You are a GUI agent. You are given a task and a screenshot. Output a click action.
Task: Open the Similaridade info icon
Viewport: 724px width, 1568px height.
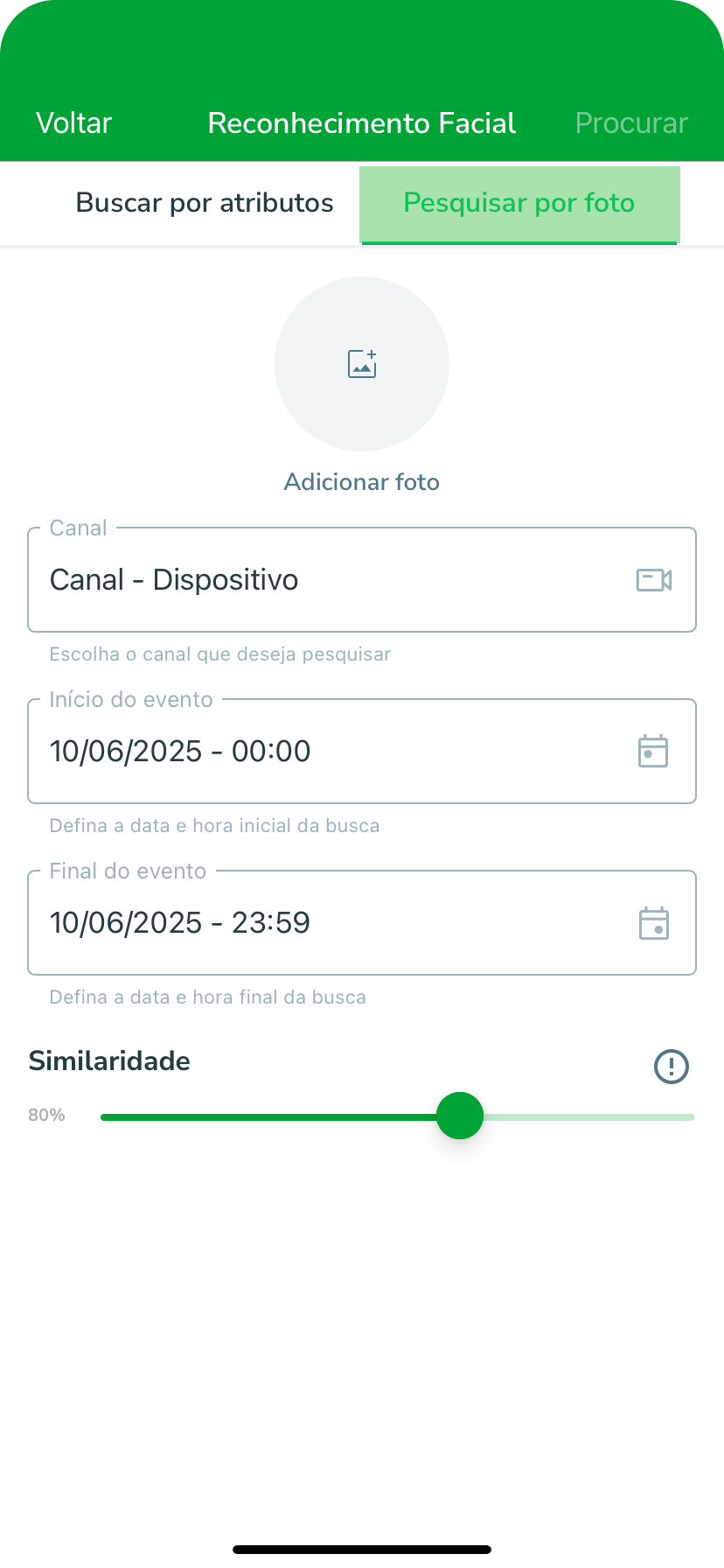(x=672, y=1066)
